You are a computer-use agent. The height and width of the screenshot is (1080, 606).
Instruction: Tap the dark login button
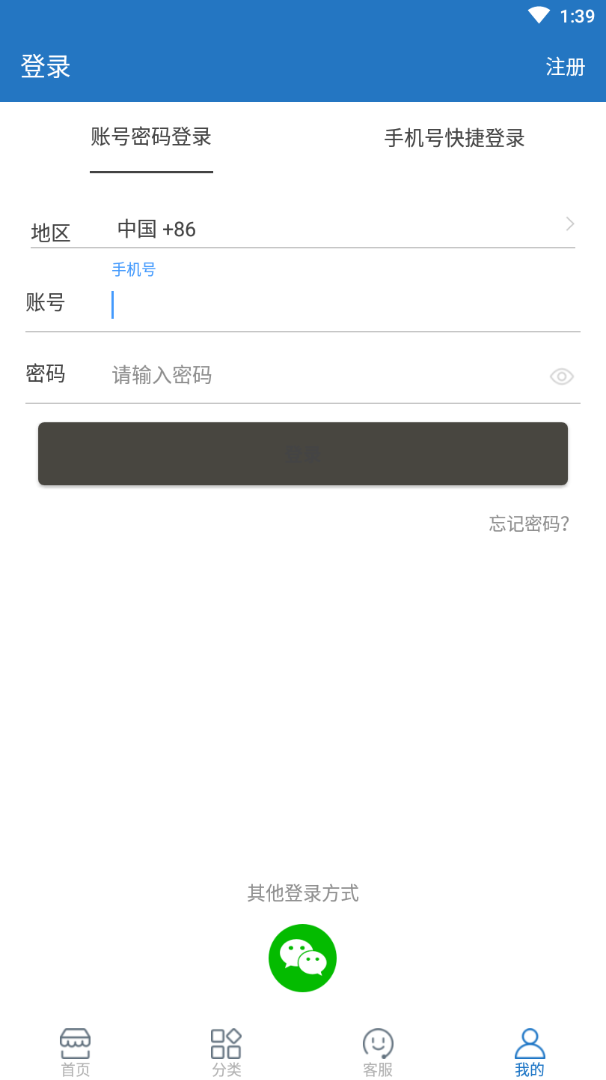point(303,454)
